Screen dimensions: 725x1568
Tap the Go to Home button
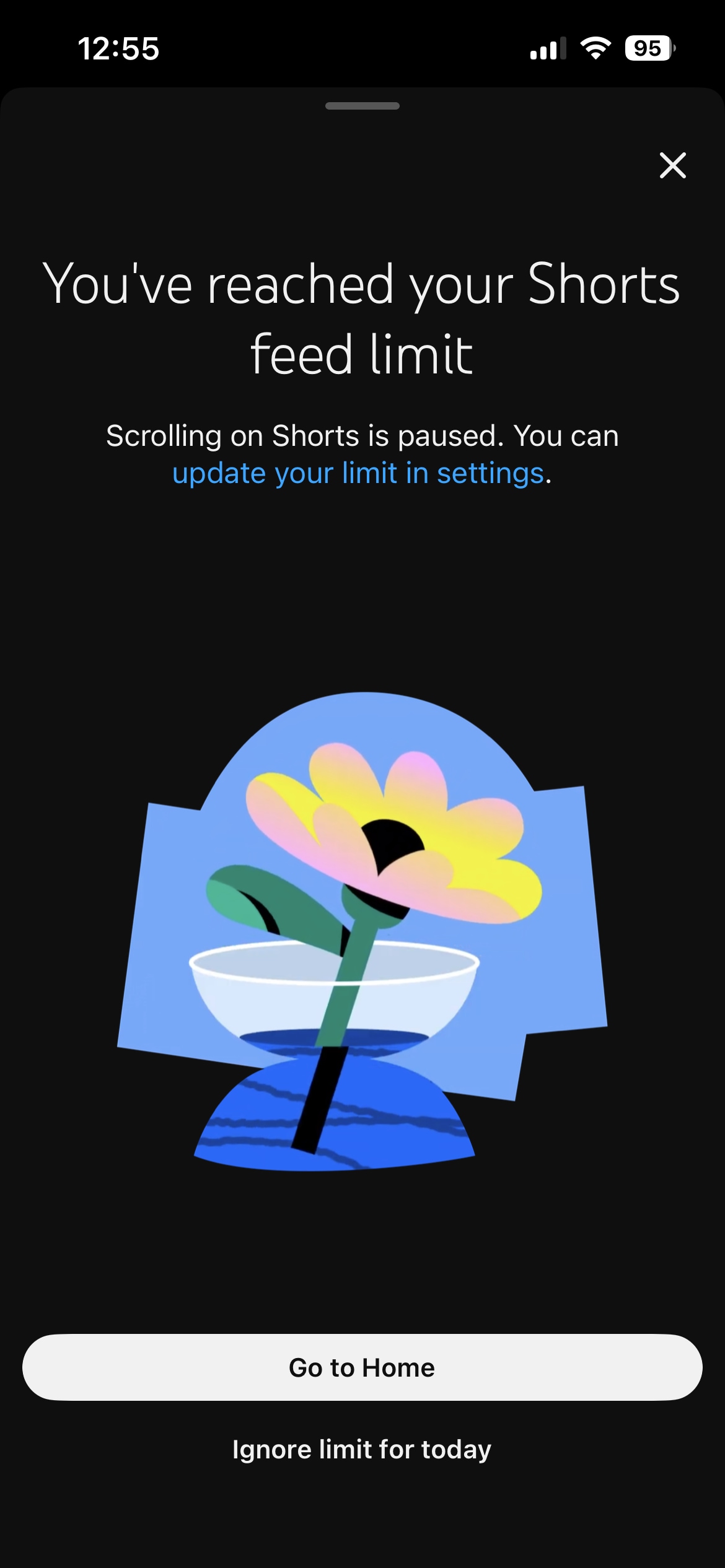[362, 1367]
